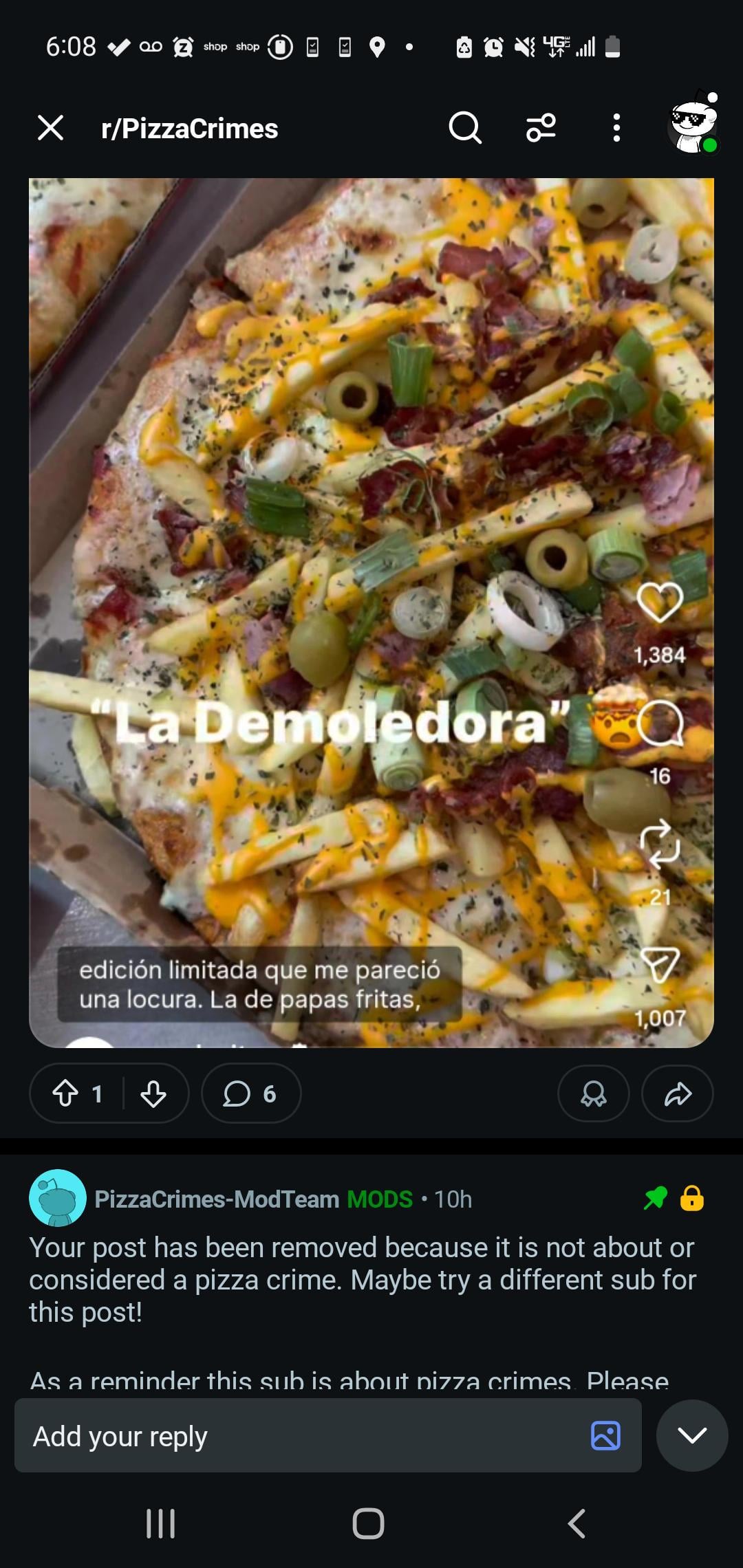Give an award to this post
This screenshot has width=743, height=1568.
[594, 1093]
